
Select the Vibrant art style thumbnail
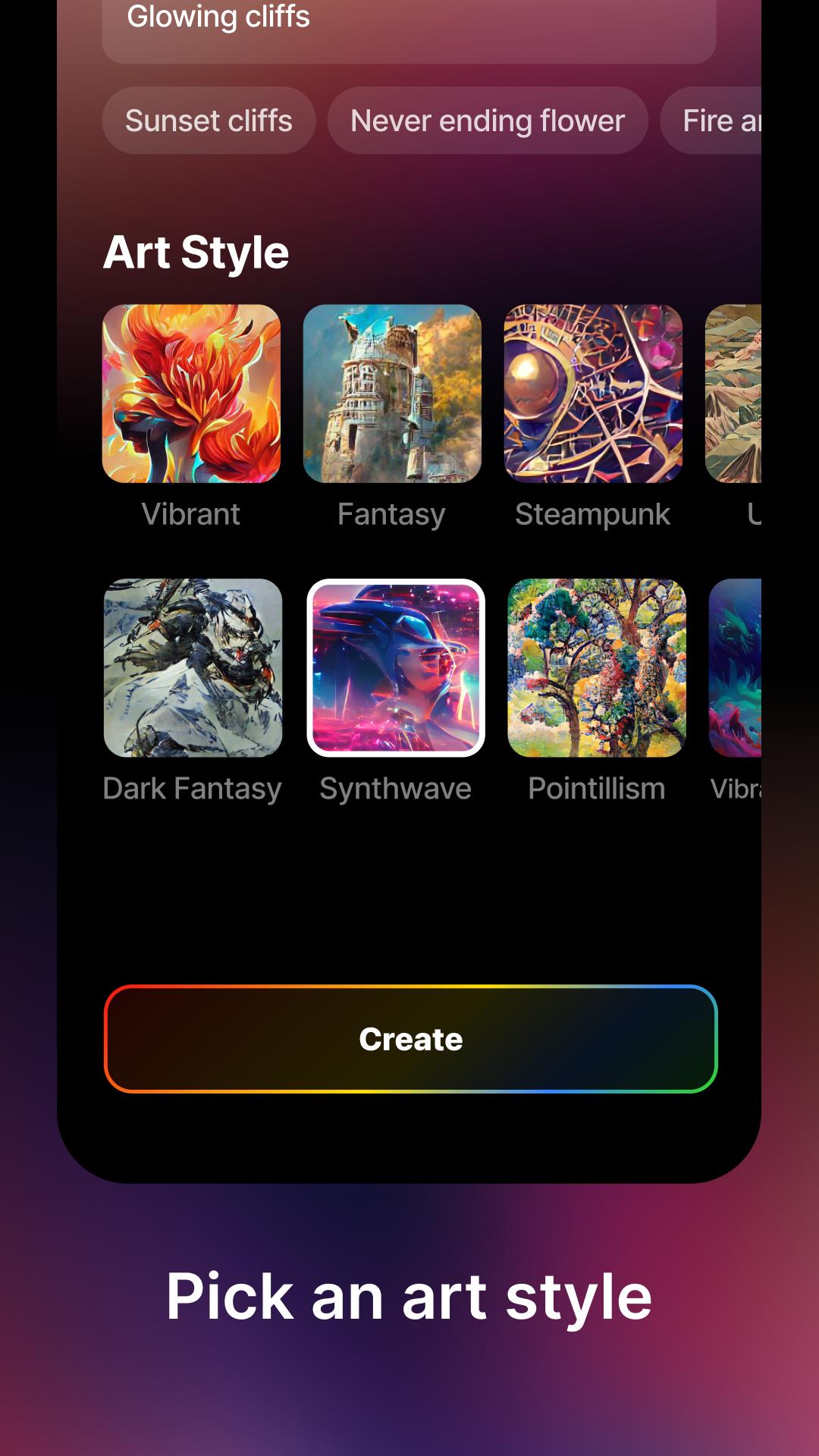[x=190, y=394]
